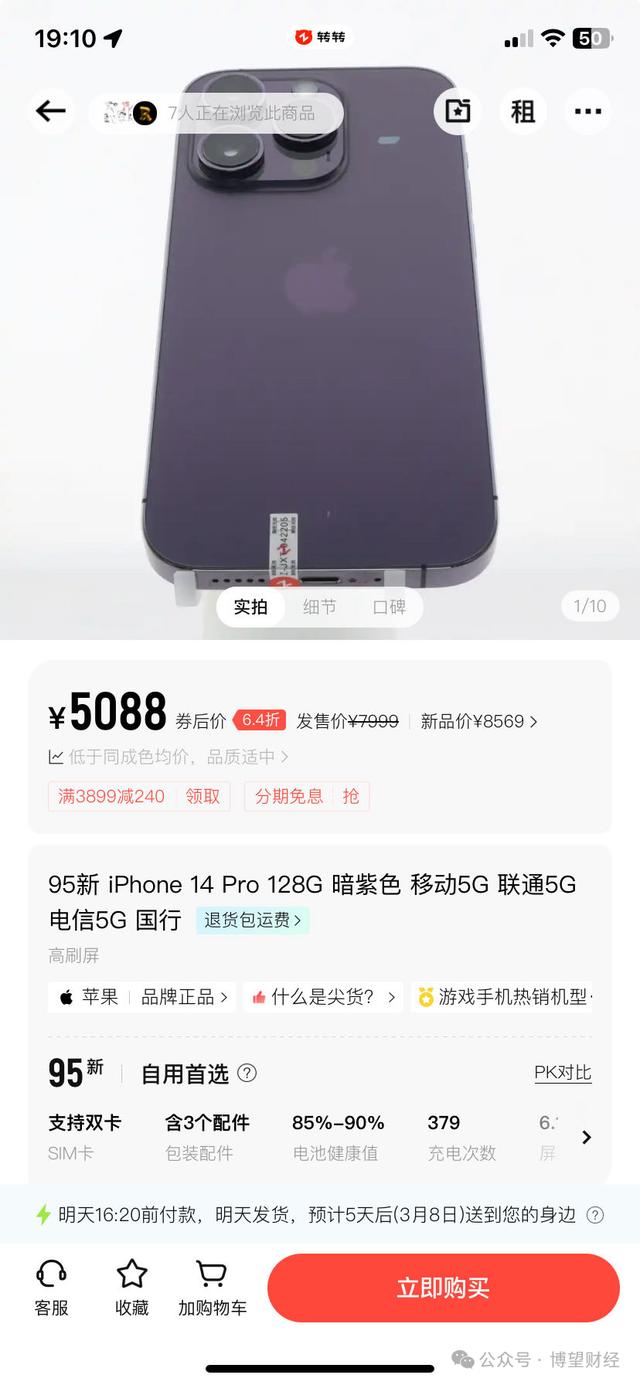Open PK对比 comparison
This screenshot has width=640, height=1385.
562,1073
